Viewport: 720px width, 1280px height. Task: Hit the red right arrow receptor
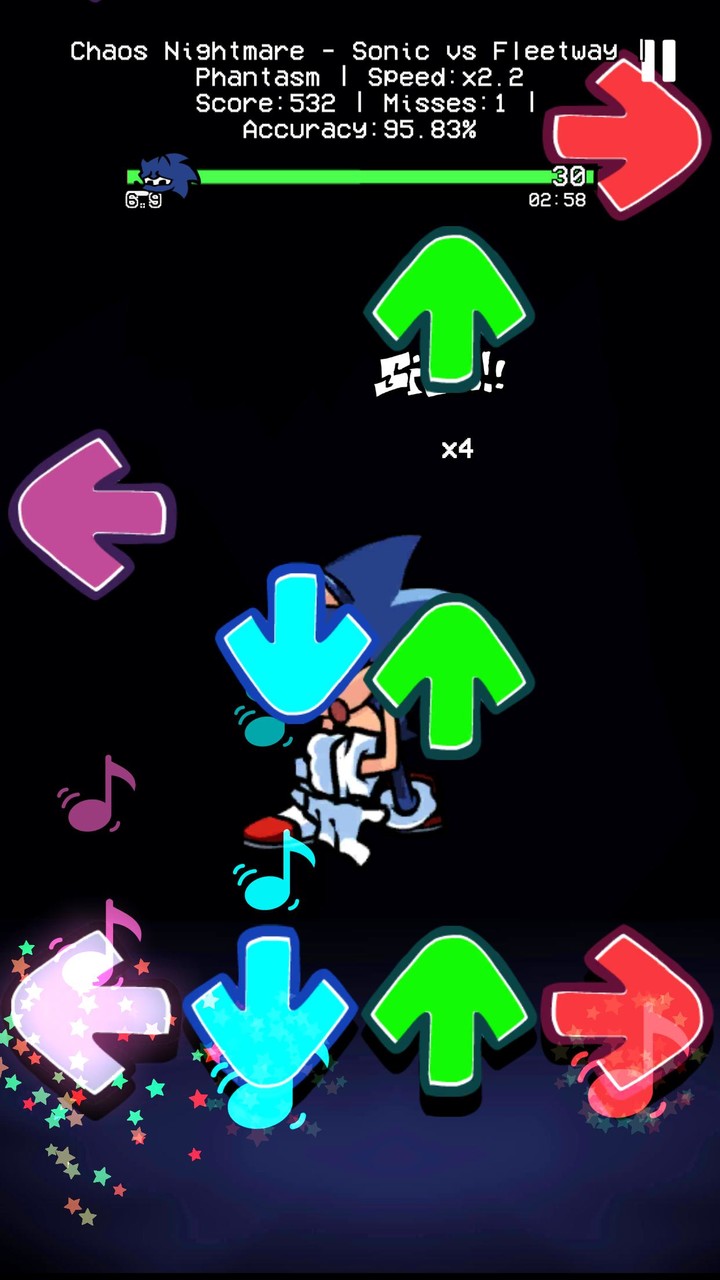click(628, 1010)
